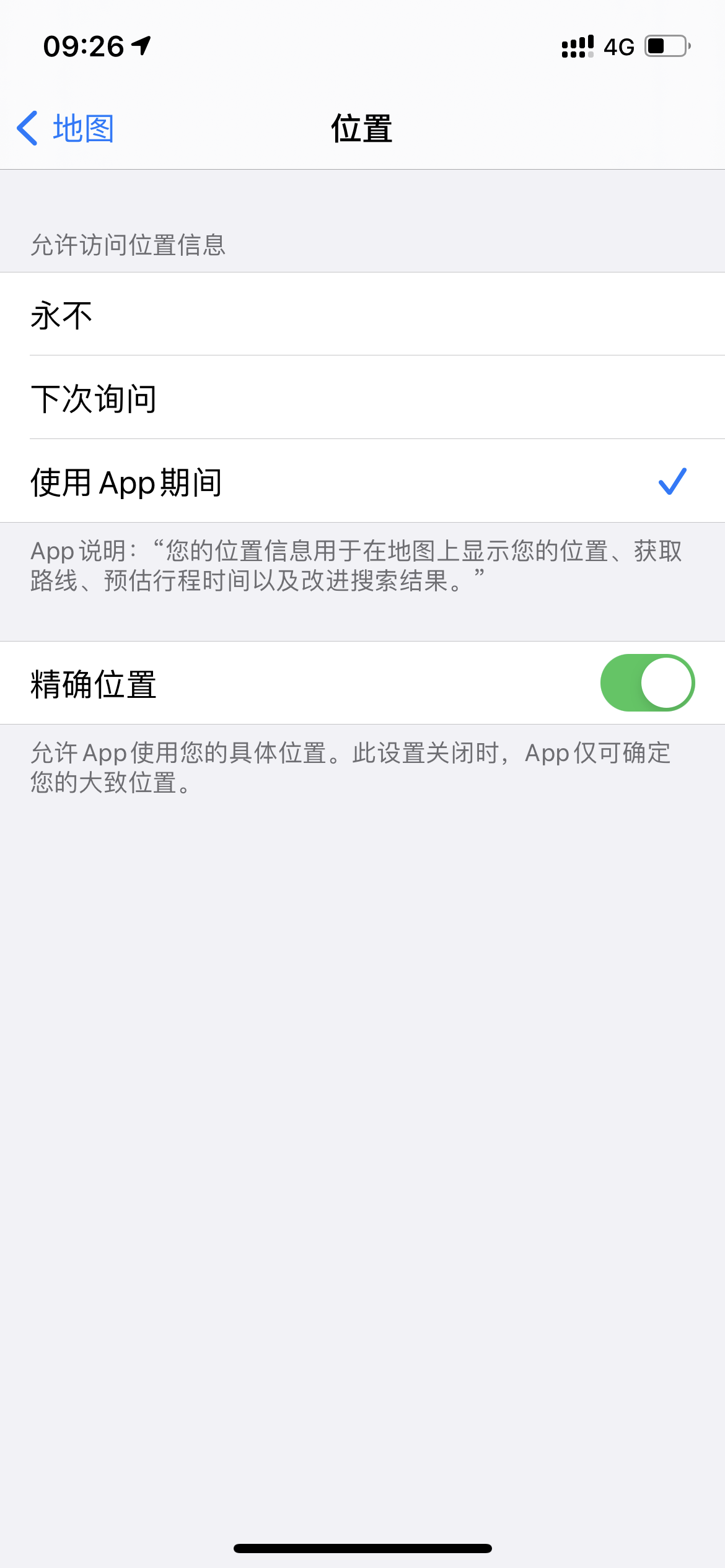Select 使用 App 期间 option
Viewport: 725px width, 1568px height.
pyautogui.click(x=362, y=482)
